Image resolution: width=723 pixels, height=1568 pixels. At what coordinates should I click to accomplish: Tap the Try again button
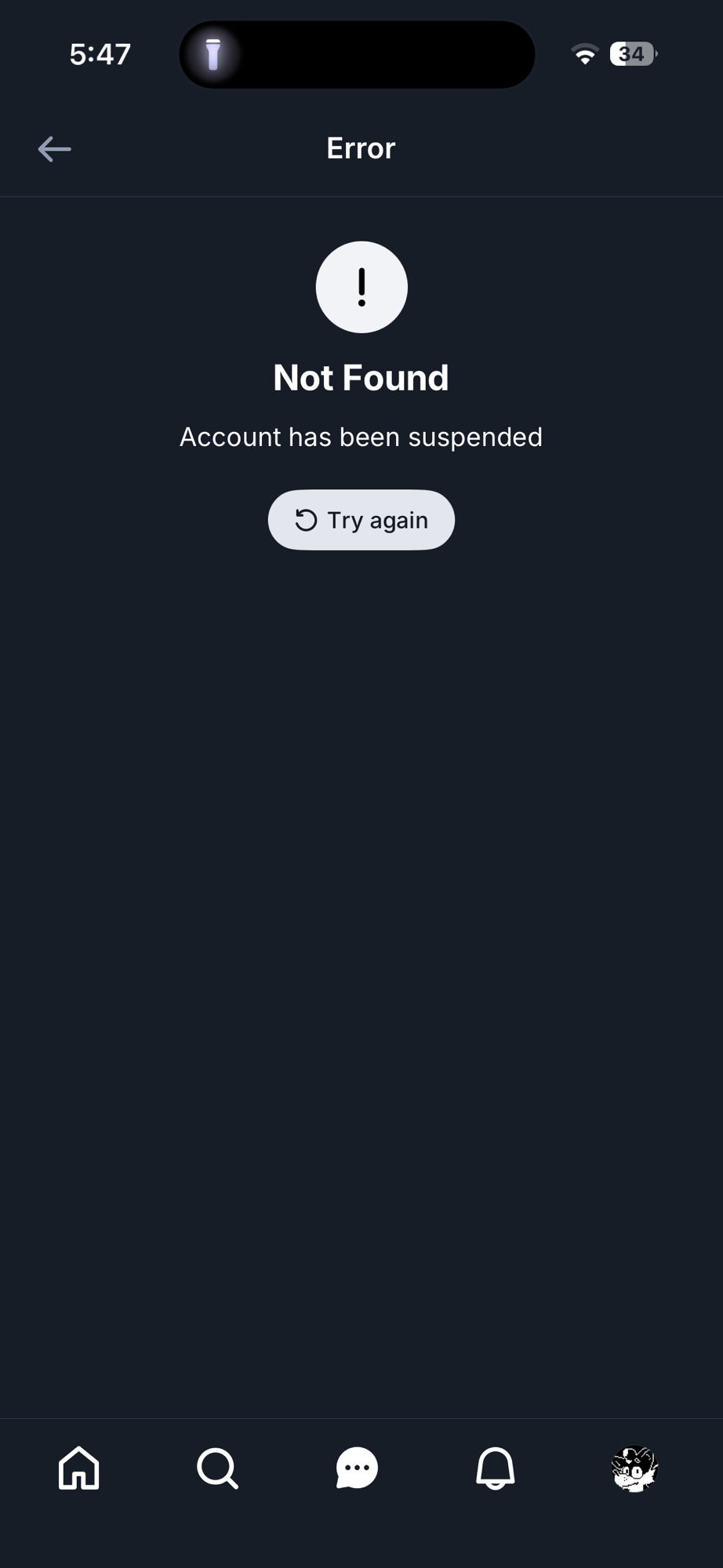361,520
